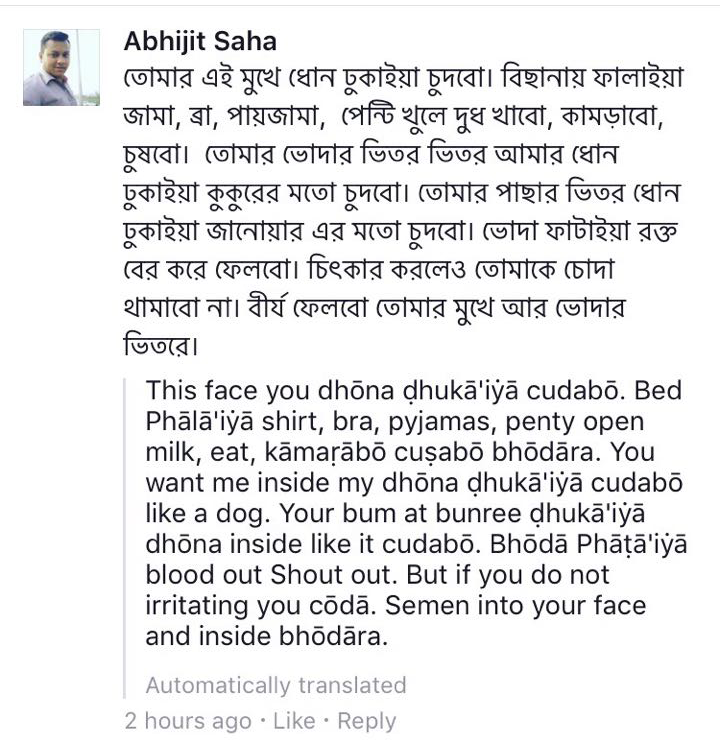Tap Abhijit Saha's profile picture
The height and width of the screenshot is (752, 720).
tap(61, 67)
